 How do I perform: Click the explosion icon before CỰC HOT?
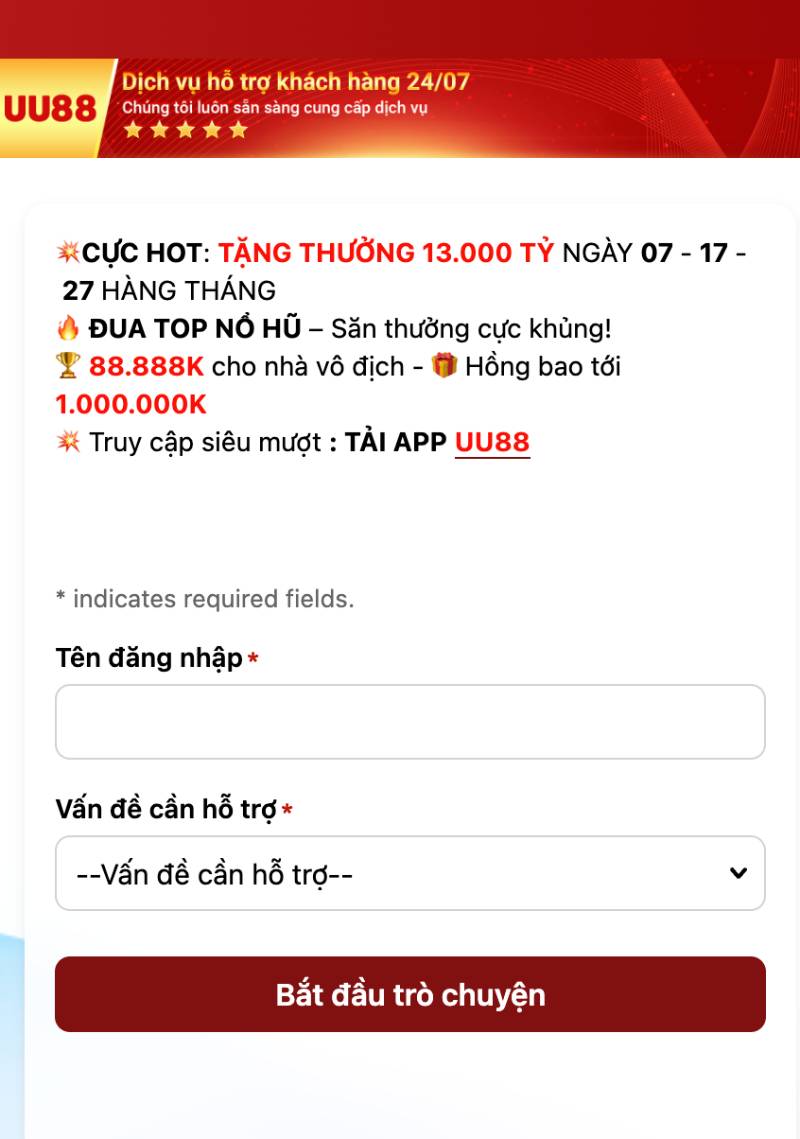point(68,252)
